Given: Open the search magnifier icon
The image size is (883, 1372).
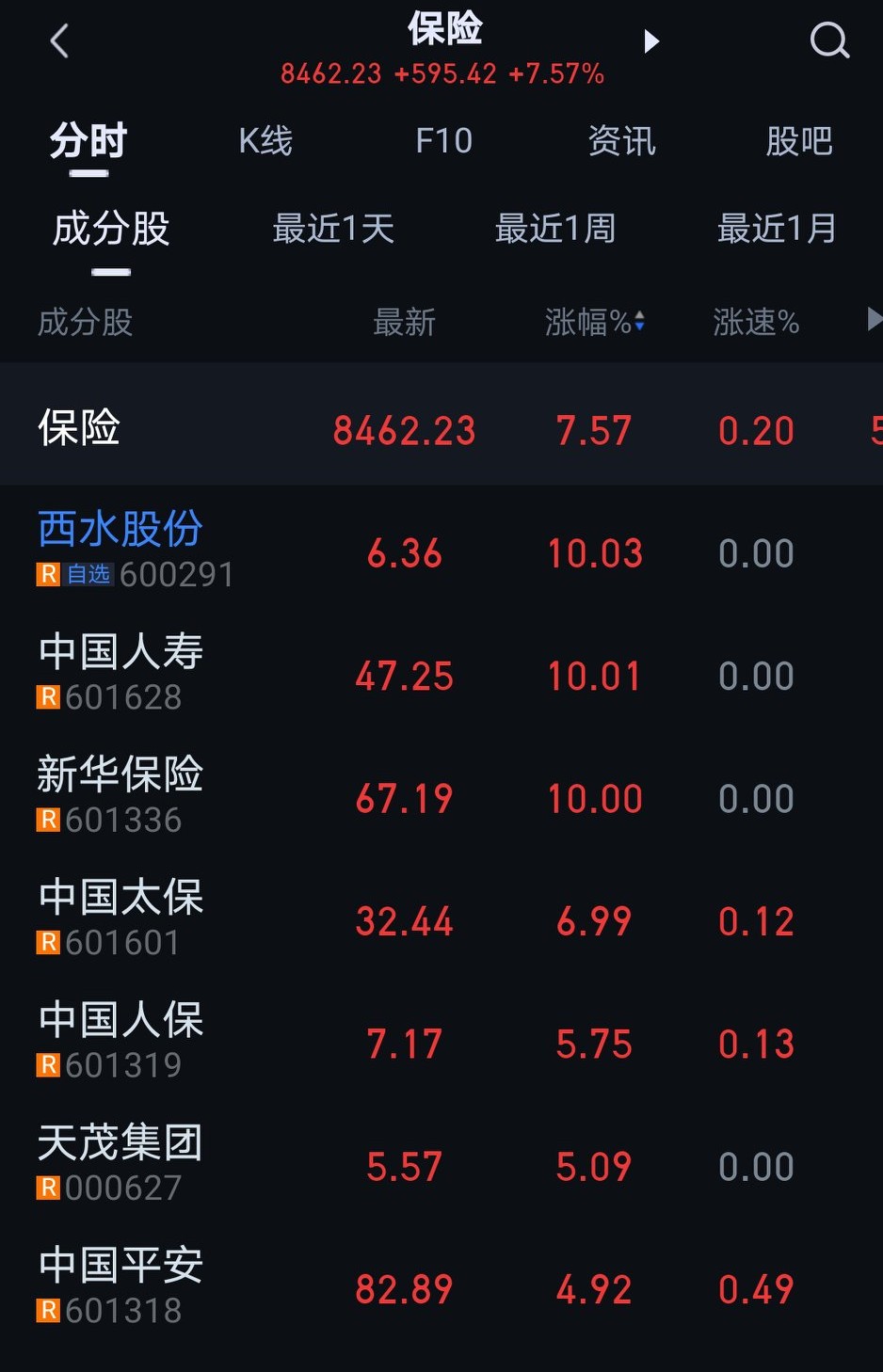Looking at the screenshot, I should 829,40.
